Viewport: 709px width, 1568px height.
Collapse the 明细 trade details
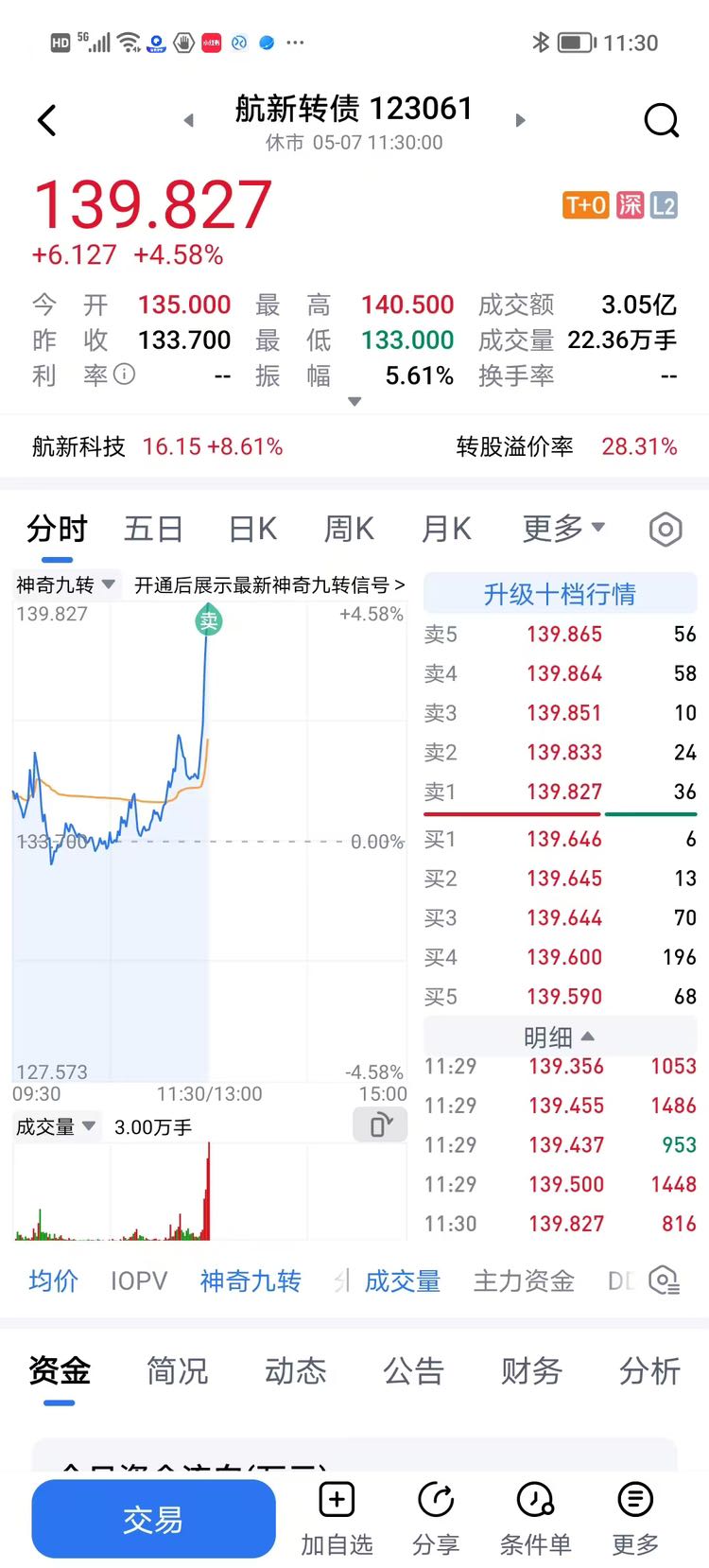(560, 1037)
